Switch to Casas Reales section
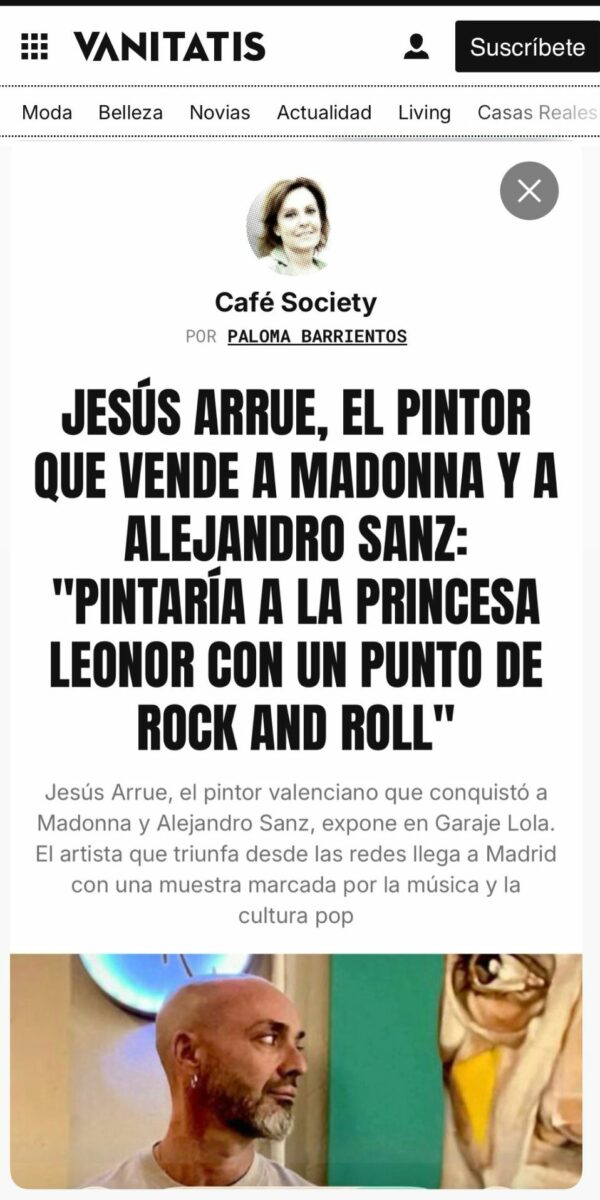 coord(536,112)
